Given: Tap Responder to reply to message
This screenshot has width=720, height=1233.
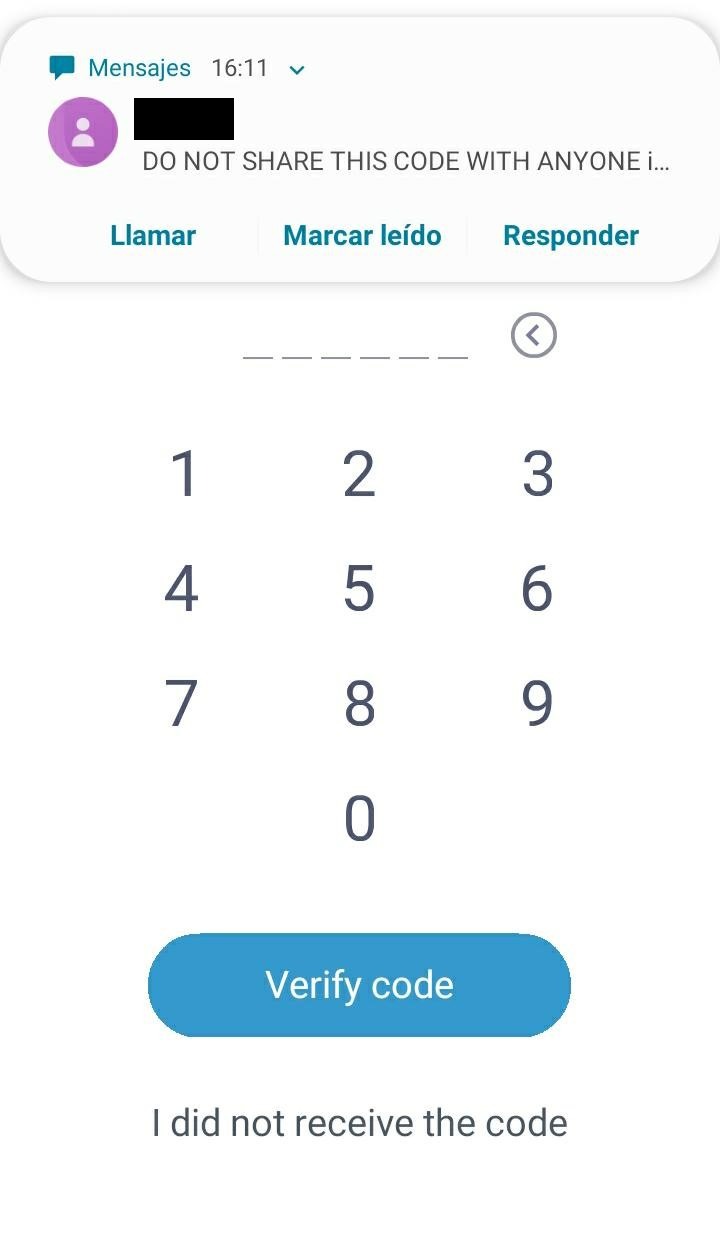Looking at the screenshot, I should pyautogui.click(x=571, y=236).
